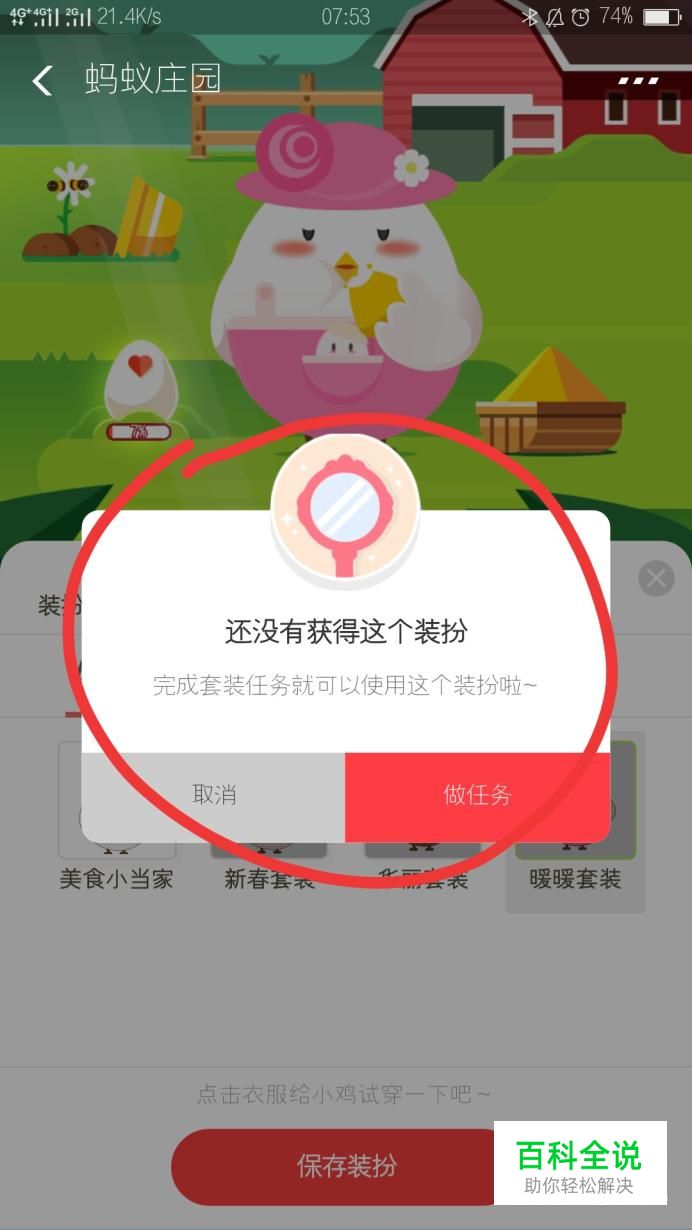692x1230 pixels.
Task: Tap 保存装扮 button
Action: pos(347,1165)
